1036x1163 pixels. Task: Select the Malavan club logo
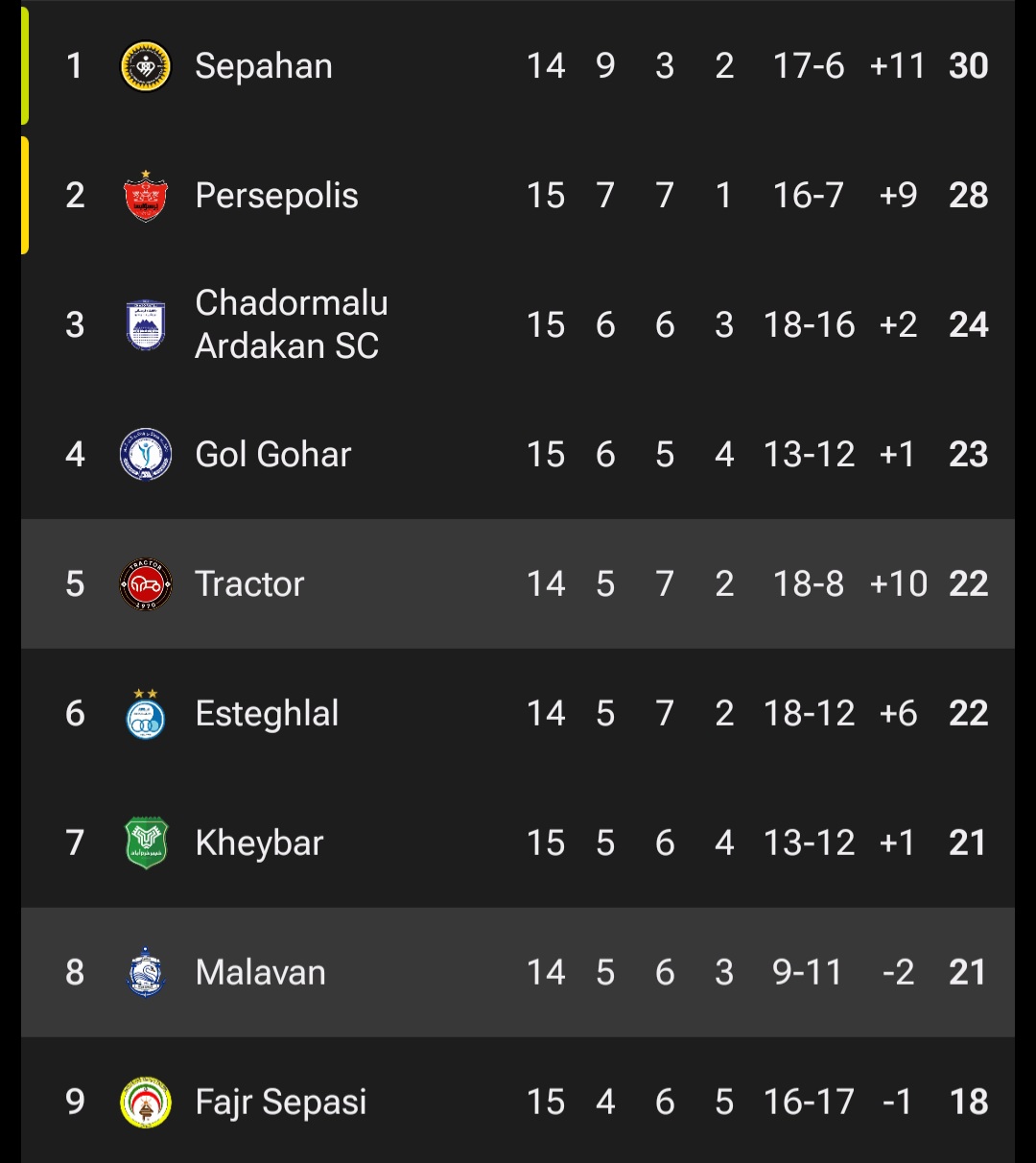point(146,972)
